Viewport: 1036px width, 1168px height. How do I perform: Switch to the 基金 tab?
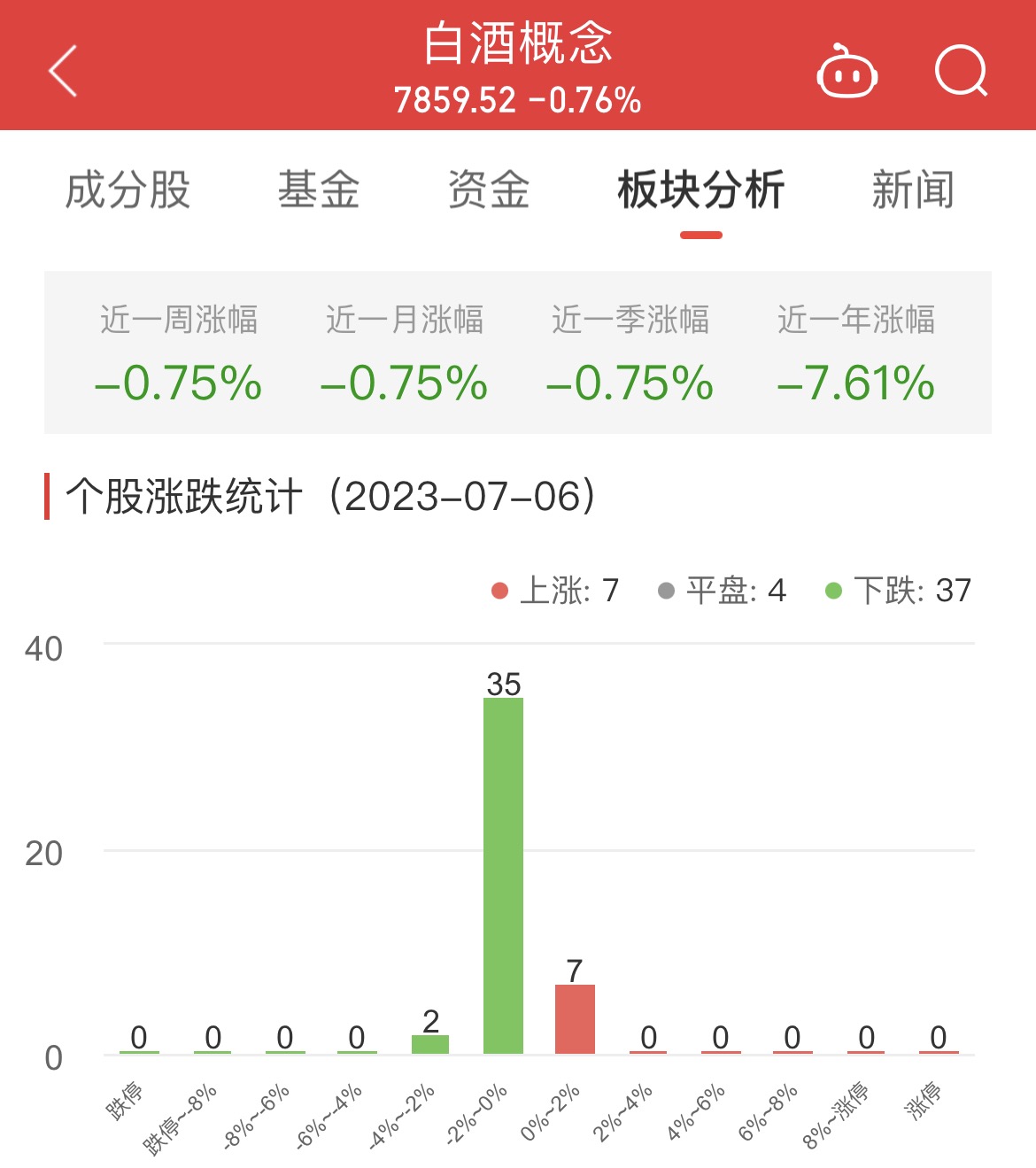click(319, 190)
